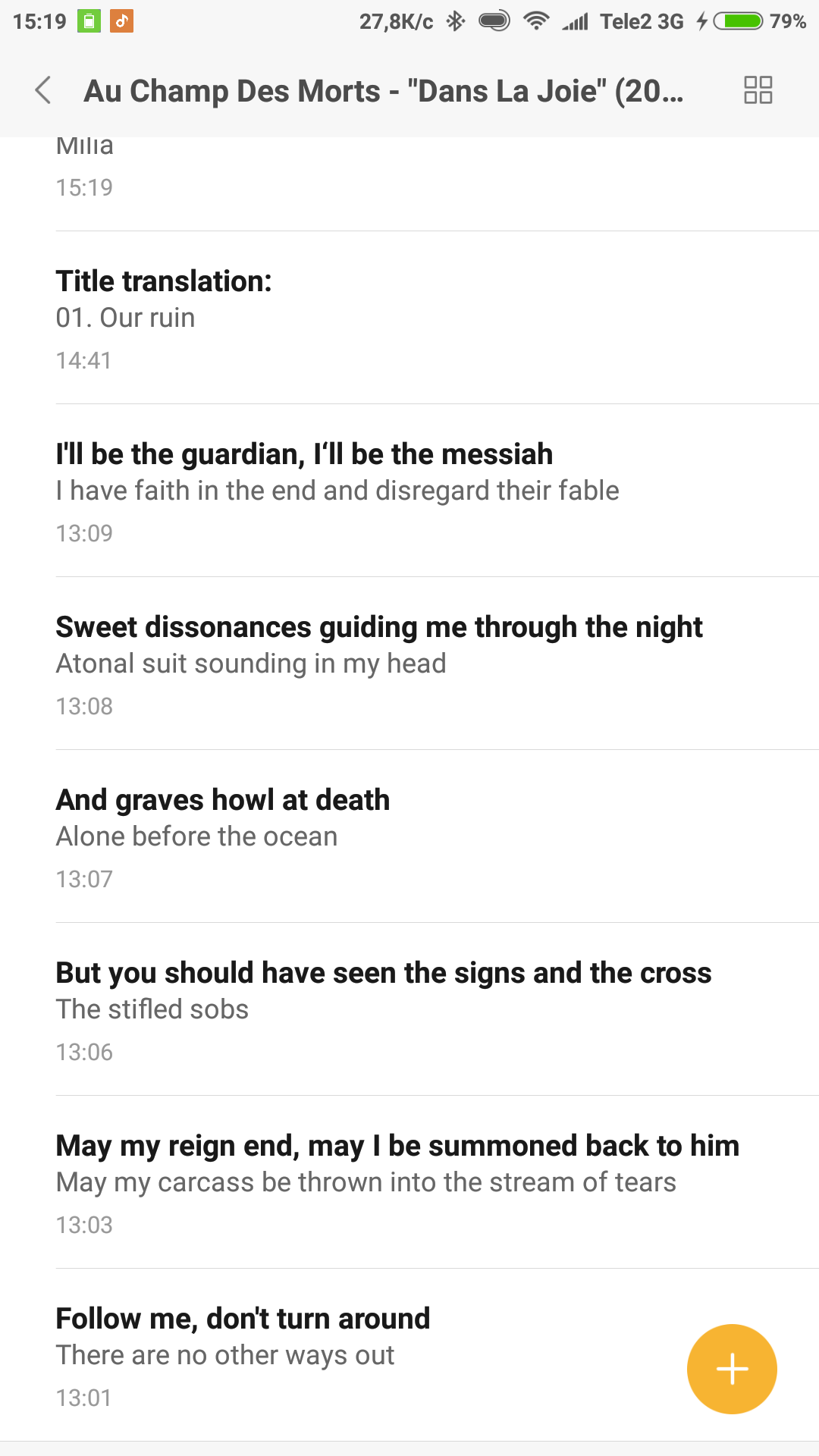This screenshot has height=1456, width=819.
Task: Go back from the notes folder
Action: pos(43,90)
